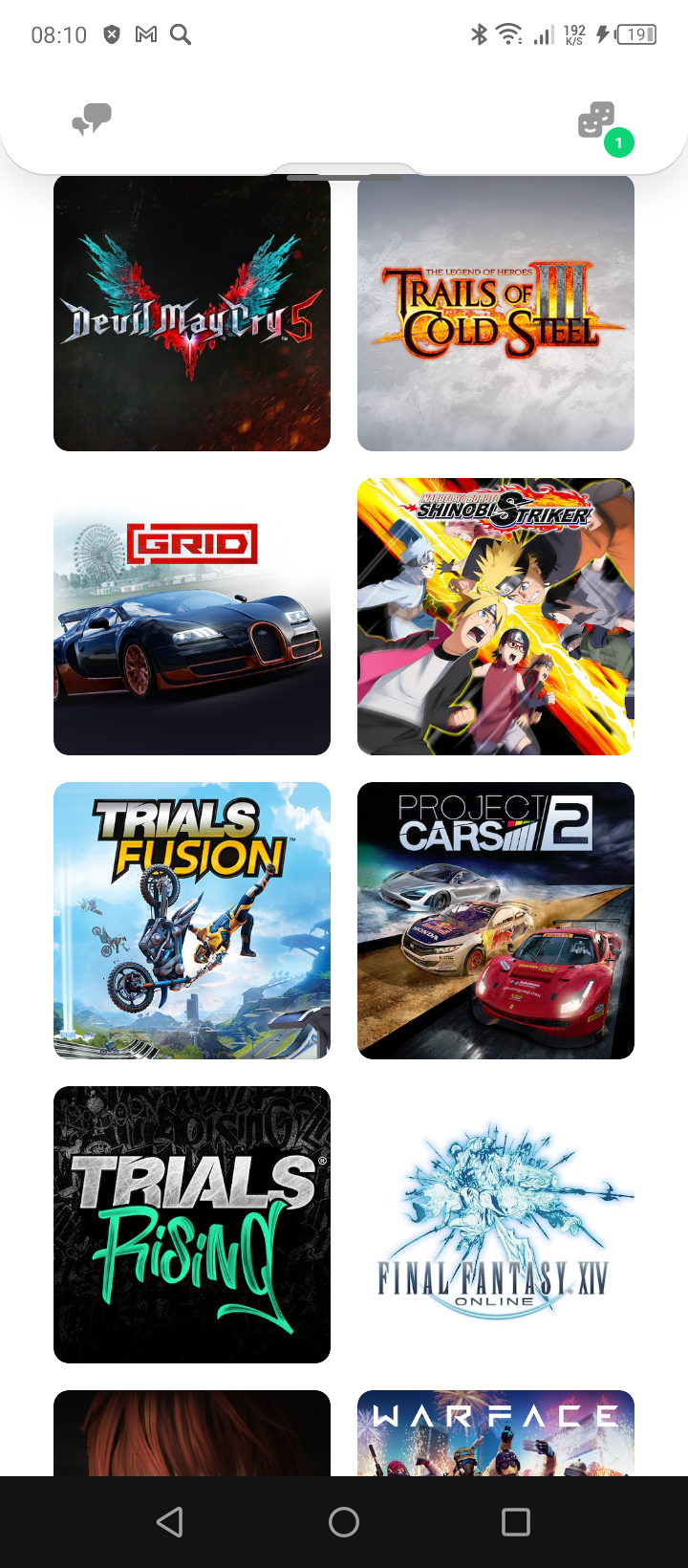Open the chat messages icon
Viewport: 688px width, 1568px height.
[x=92, y=120]
